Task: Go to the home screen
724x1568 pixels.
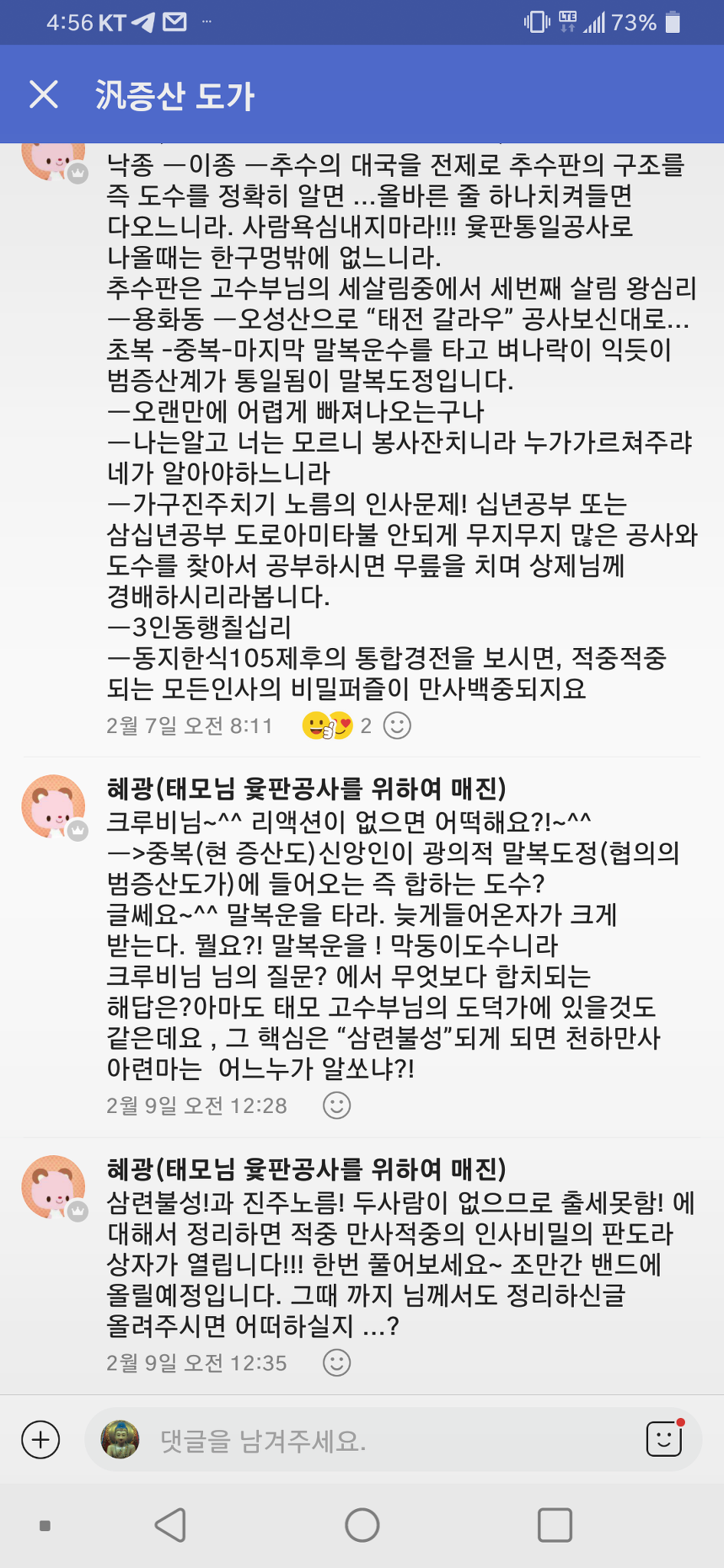Action: 362,1524
